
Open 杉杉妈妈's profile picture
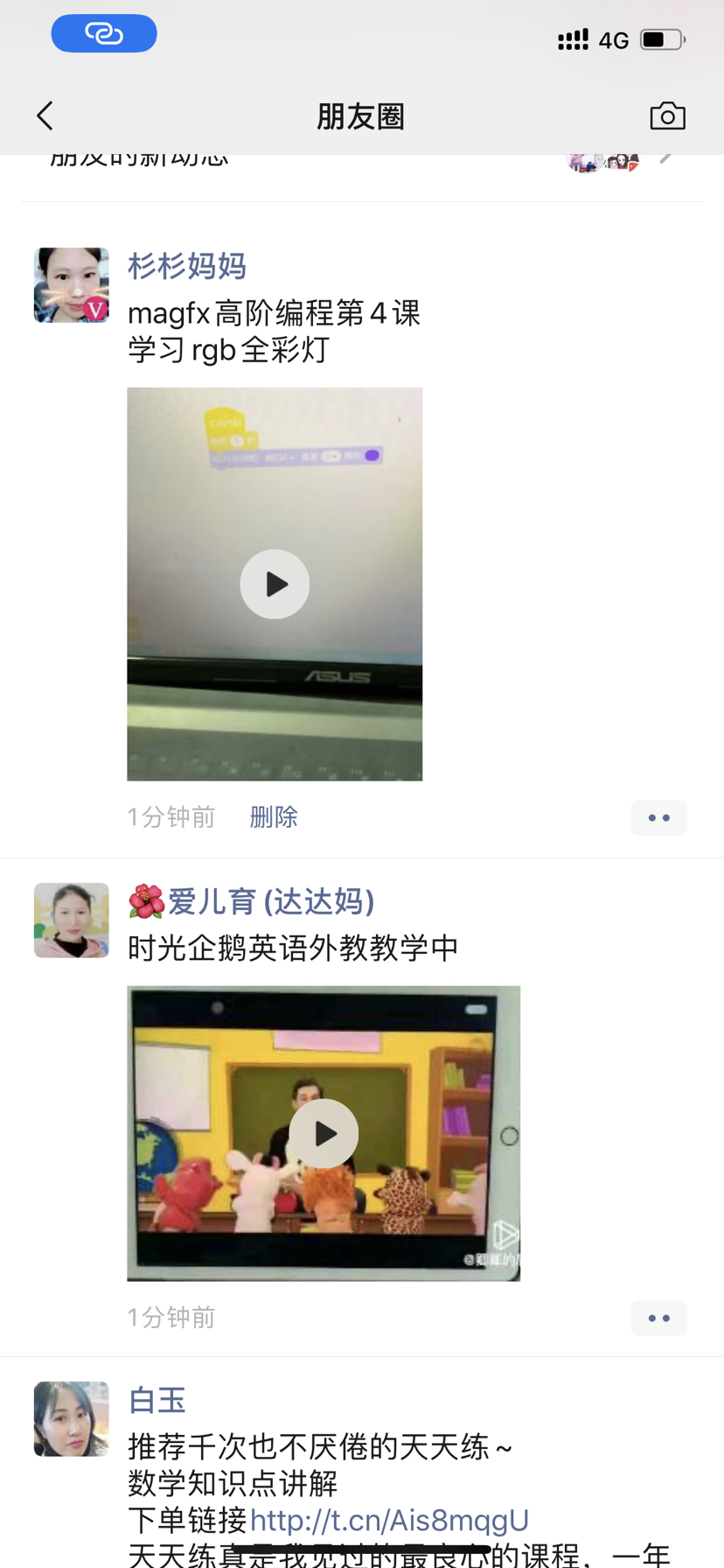[x=72, y=285]
